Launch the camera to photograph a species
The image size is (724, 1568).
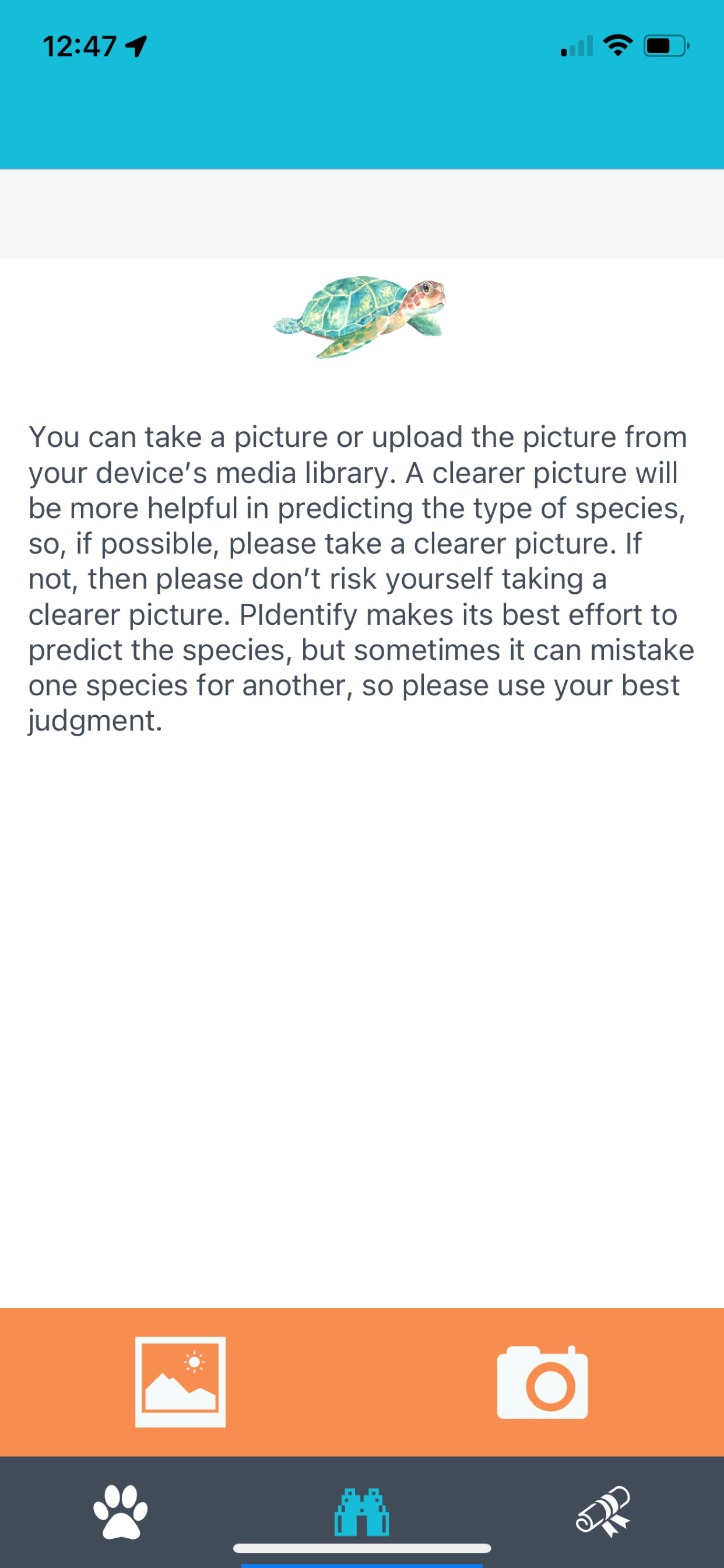coord(542,1382)
